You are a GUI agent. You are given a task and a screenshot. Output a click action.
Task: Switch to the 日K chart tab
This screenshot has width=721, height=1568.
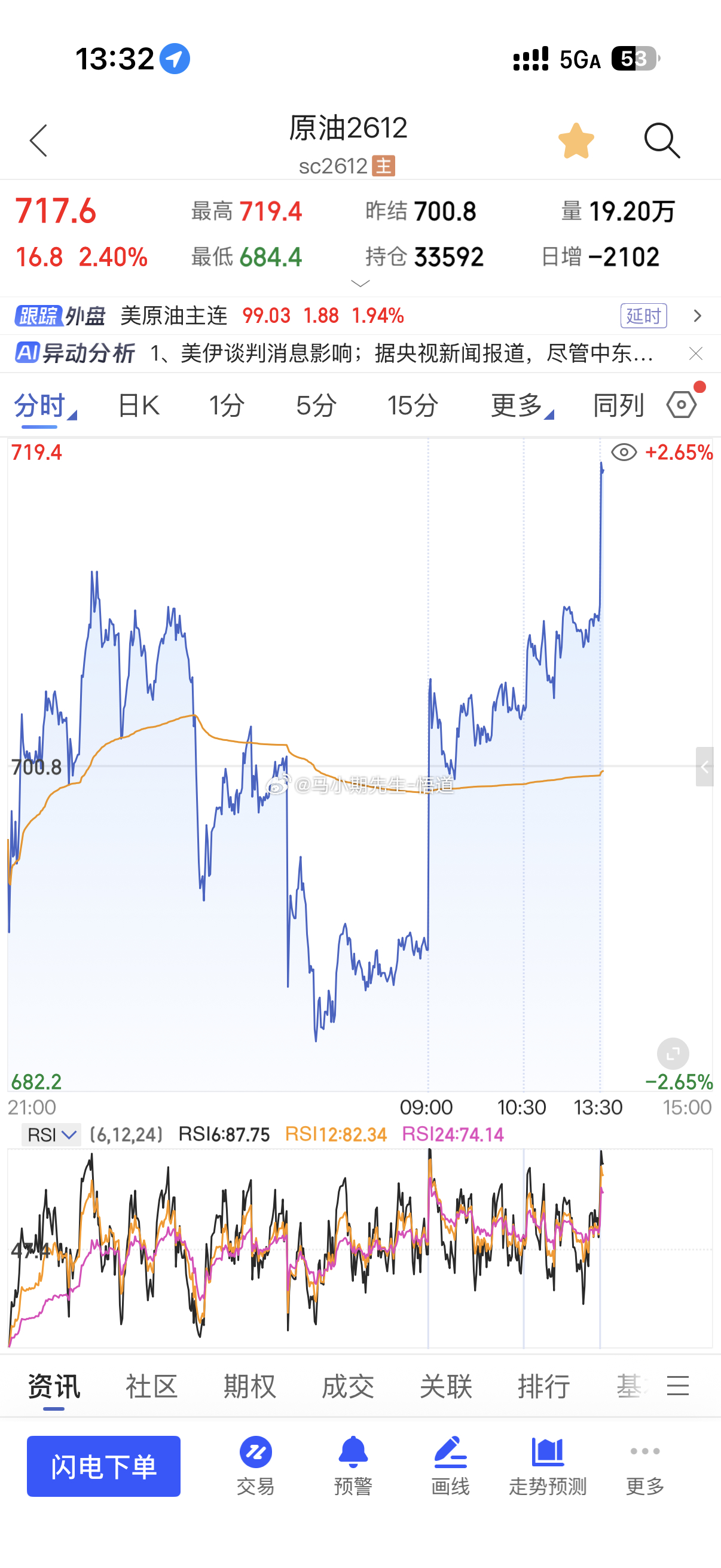(x=139, y=405)
